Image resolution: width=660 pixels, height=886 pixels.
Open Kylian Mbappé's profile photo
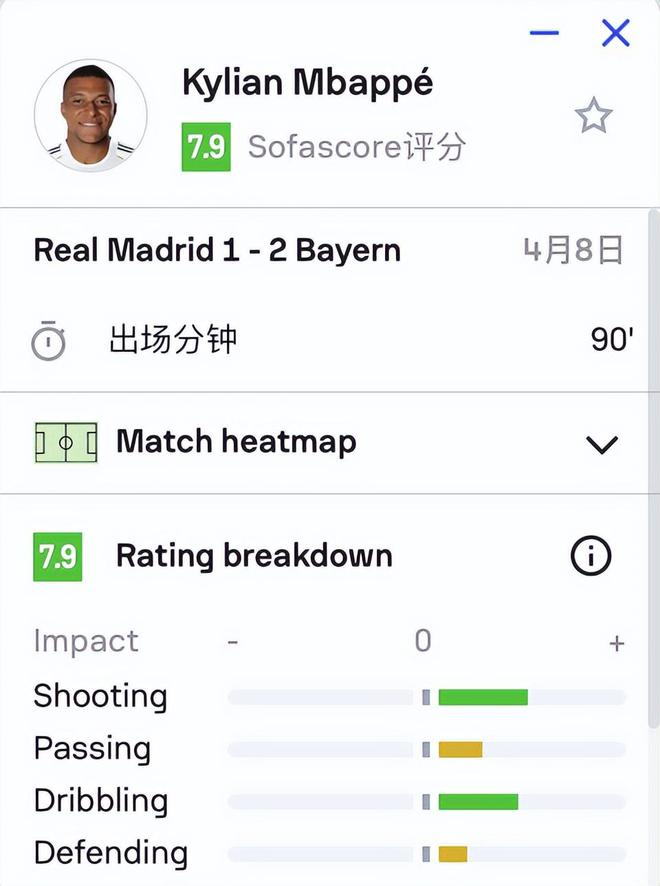click(91, 116)
